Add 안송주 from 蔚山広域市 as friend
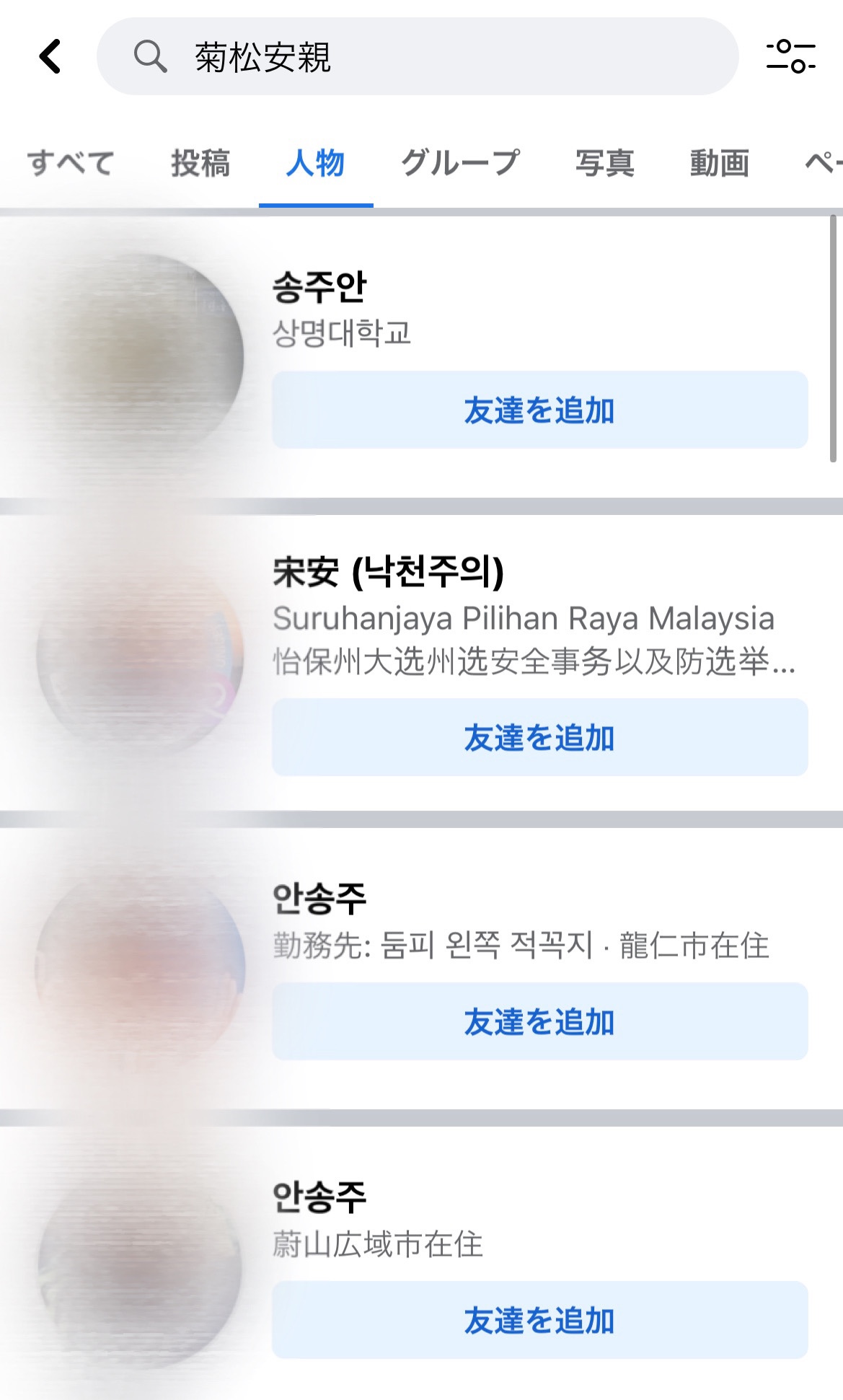 [x=539, y=1320]
